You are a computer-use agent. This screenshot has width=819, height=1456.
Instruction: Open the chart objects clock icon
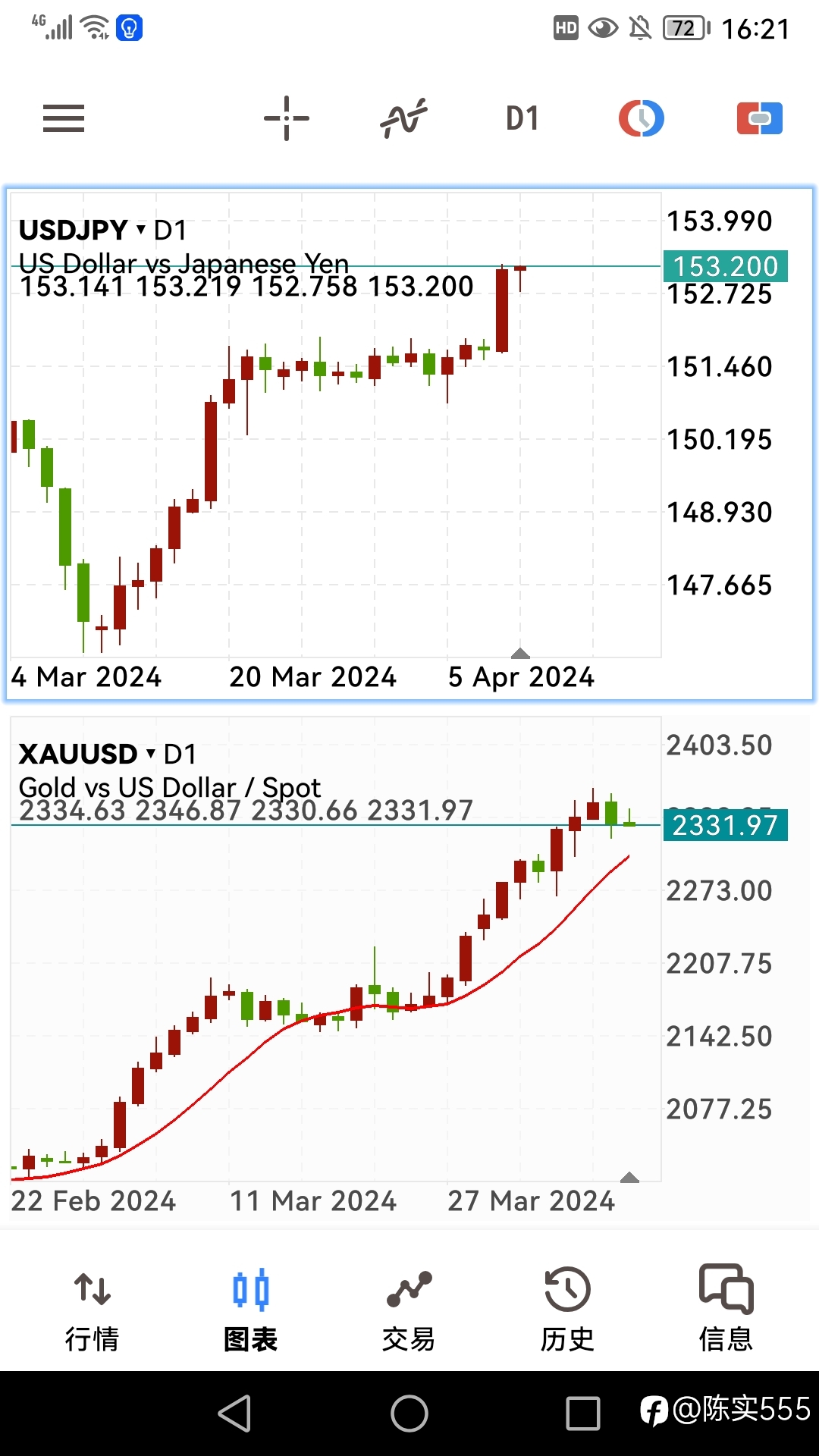pos(642,118)
